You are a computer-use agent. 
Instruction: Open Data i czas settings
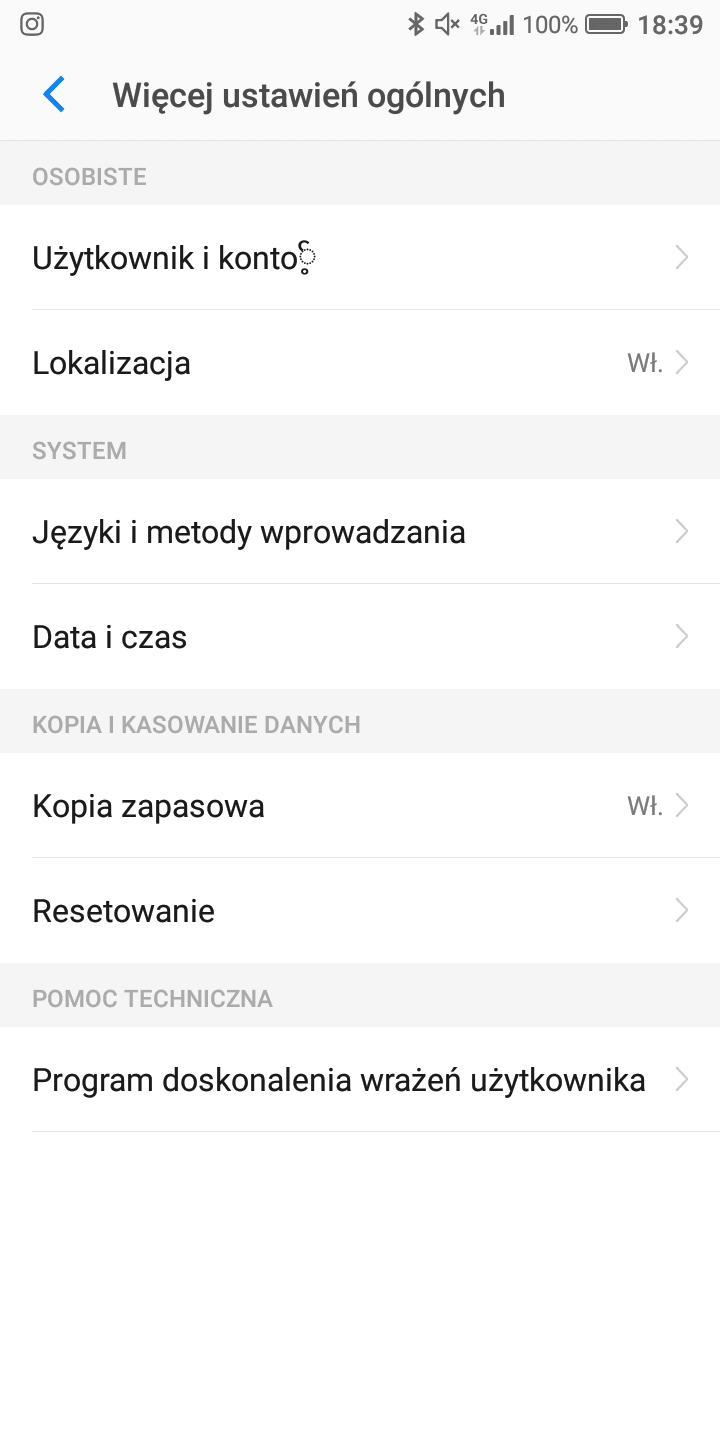click(x=360, y=636)
